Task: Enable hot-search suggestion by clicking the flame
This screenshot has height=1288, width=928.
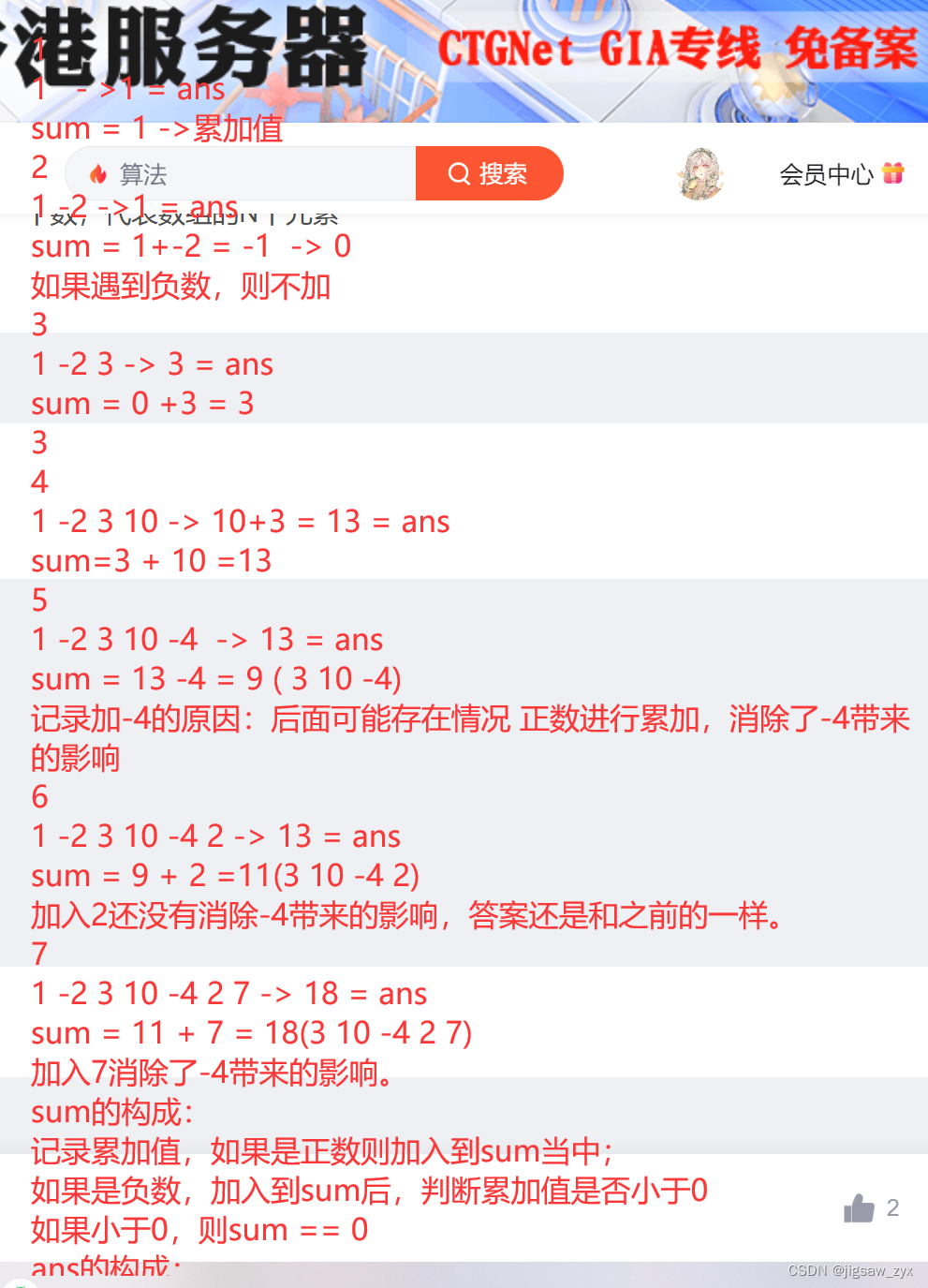Action: click(98, 173)
